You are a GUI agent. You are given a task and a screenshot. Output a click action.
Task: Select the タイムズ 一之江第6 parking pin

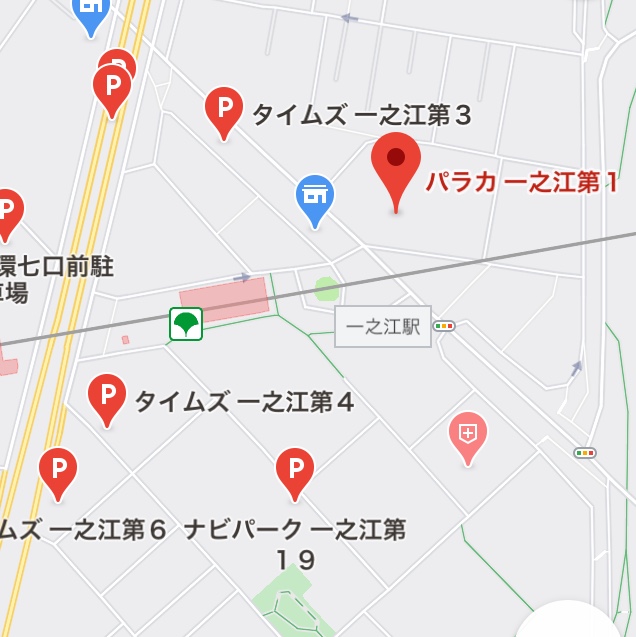click(x=58, y=468)
